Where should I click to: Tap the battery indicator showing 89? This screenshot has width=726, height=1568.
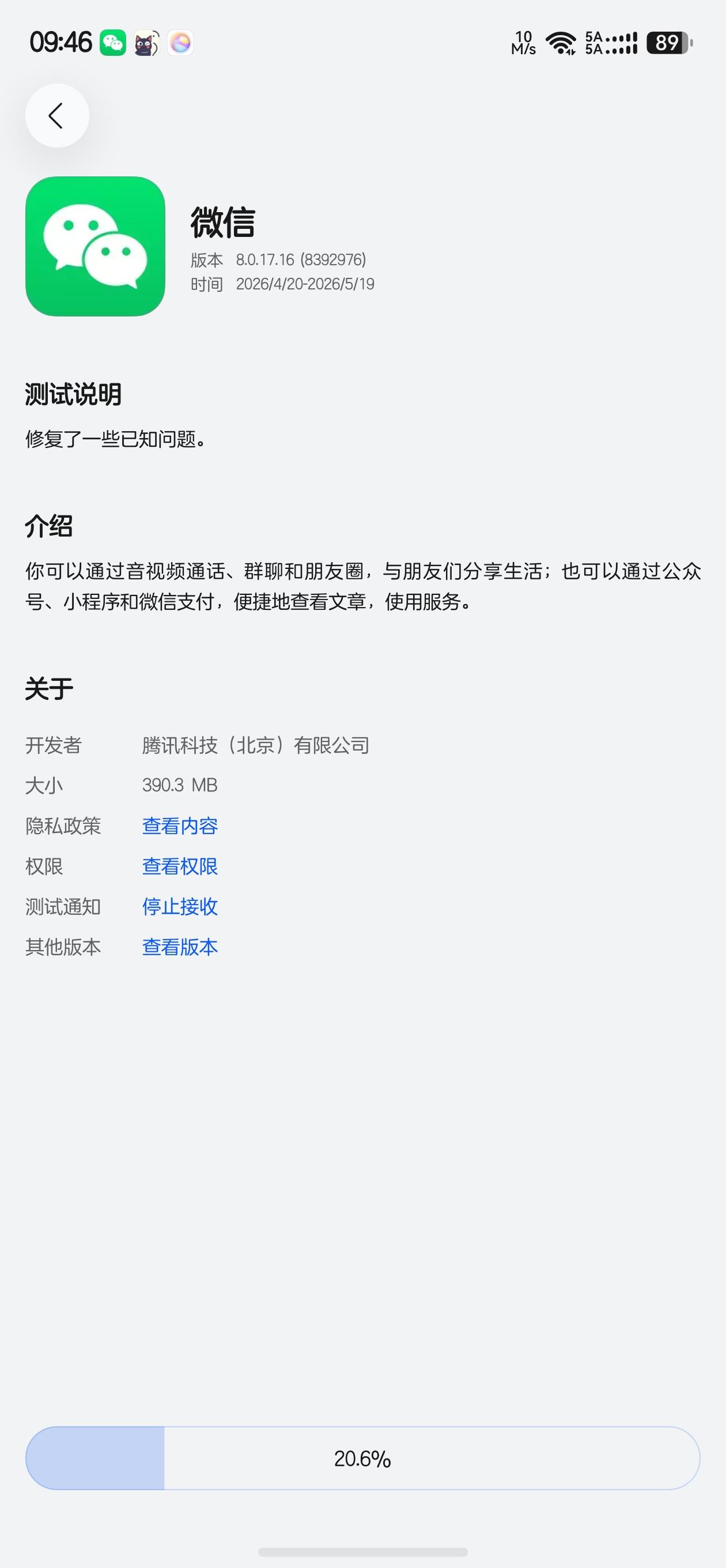click(667, 43)
